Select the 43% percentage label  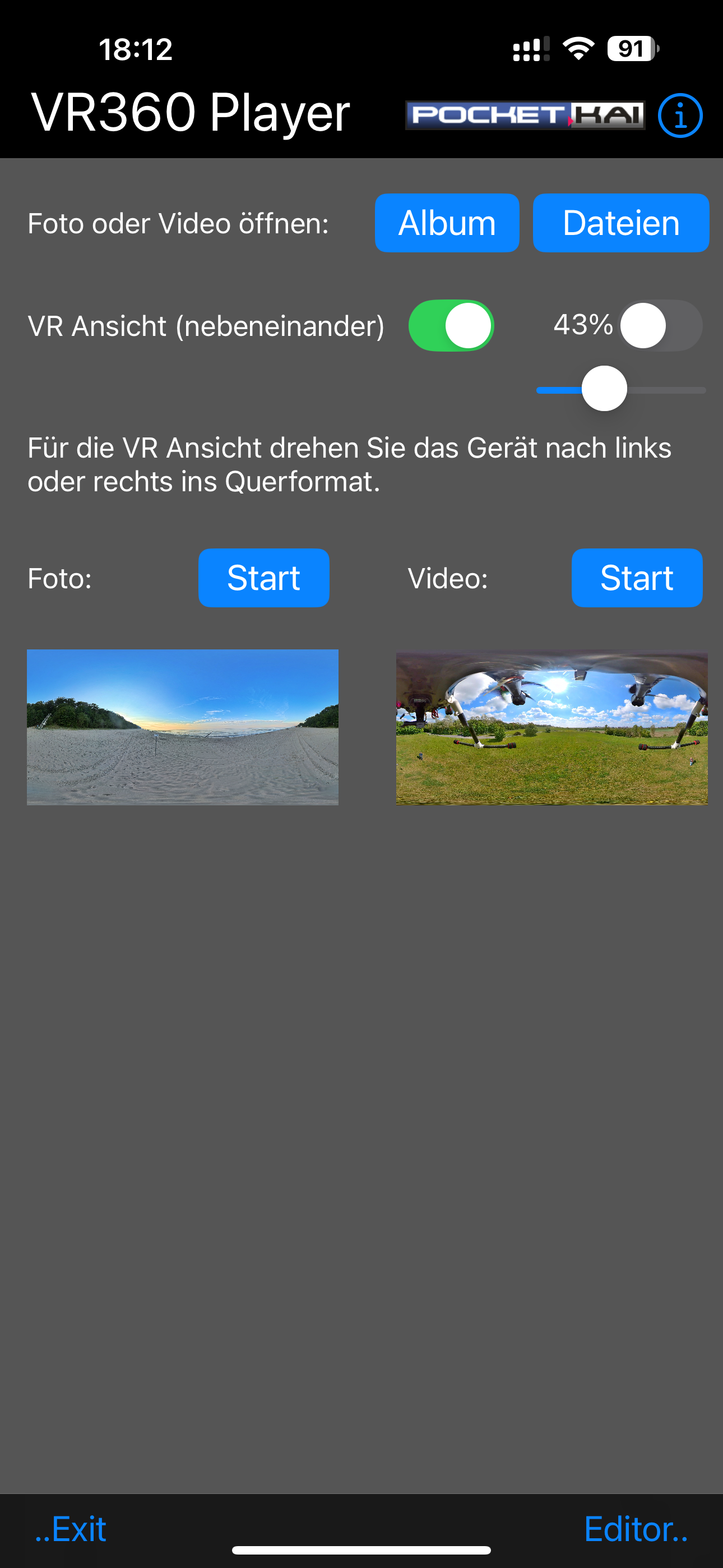click(583, 326)
